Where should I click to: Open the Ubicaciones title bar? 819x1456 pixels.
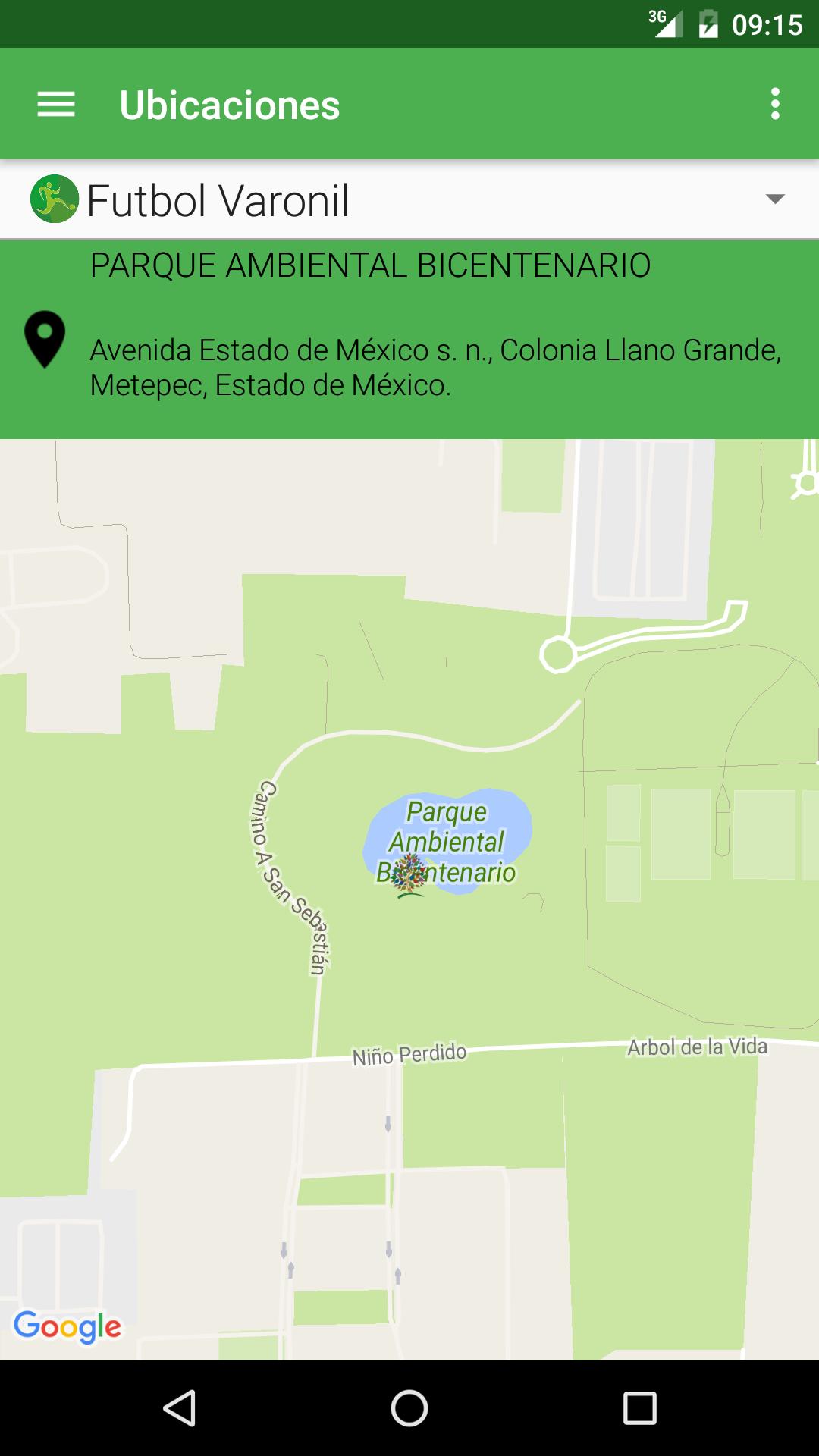click(230, 105)
